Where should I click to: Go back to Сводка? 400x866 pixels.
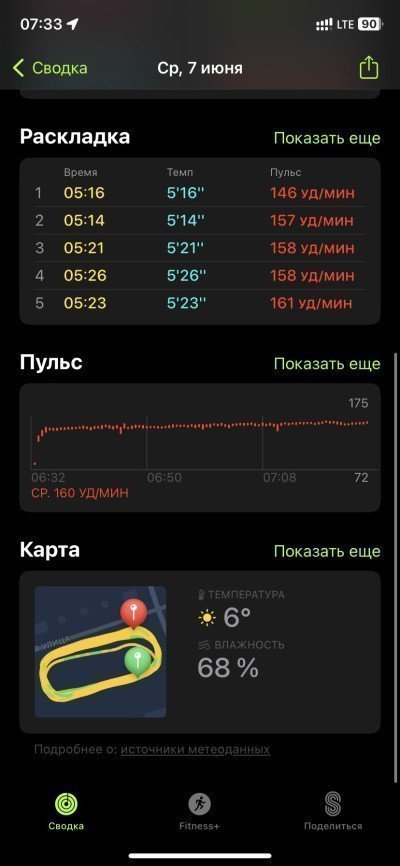50,68
